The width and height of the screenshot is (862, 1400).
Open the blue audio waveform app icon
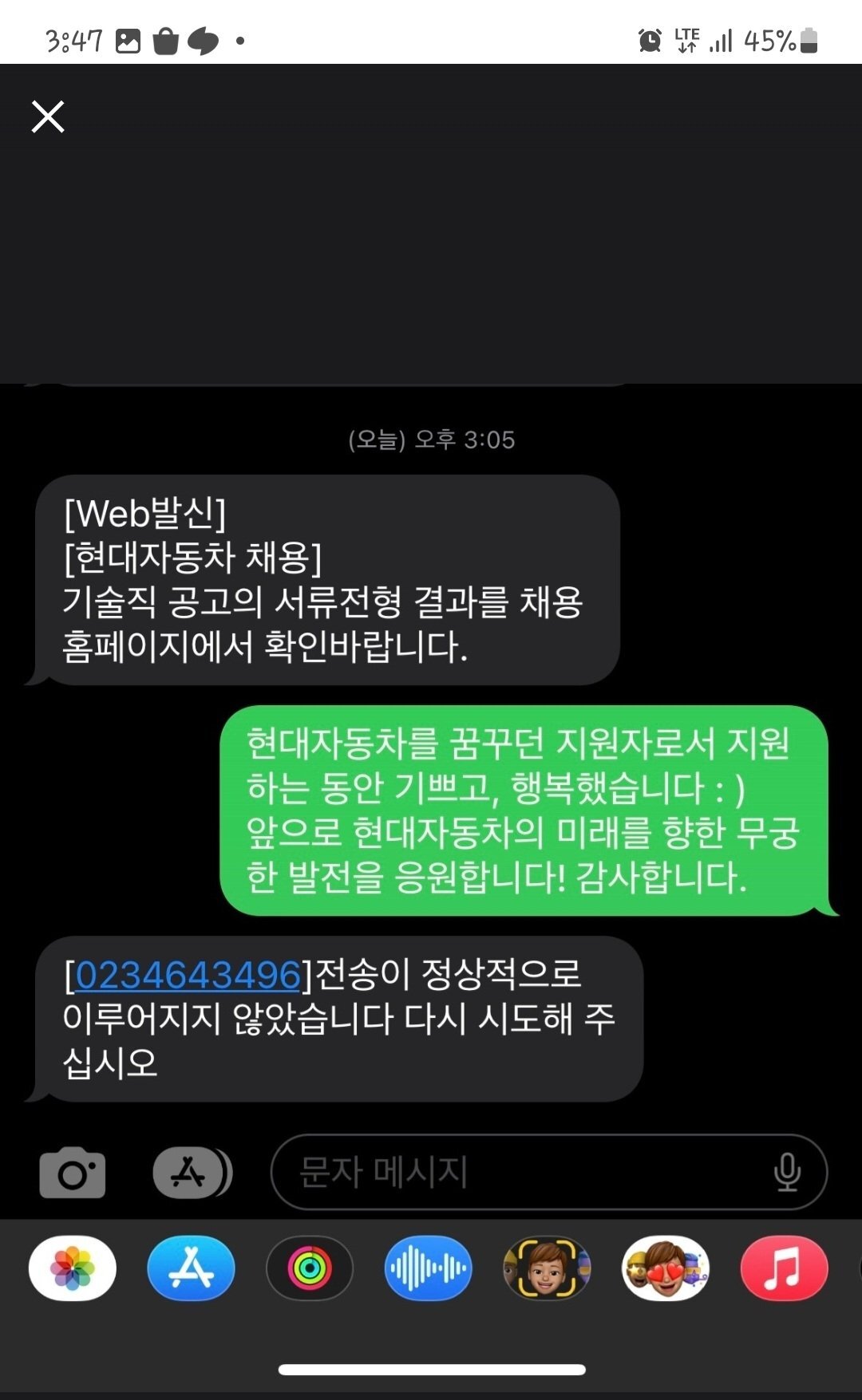click(428, 1268)
